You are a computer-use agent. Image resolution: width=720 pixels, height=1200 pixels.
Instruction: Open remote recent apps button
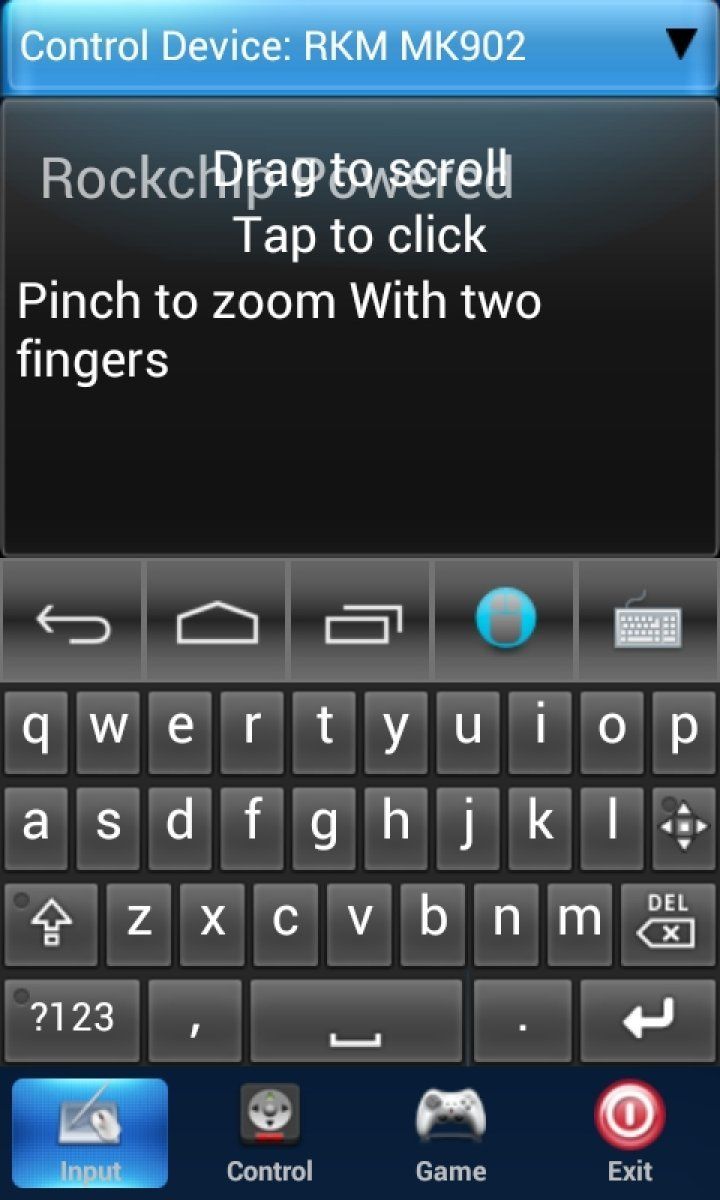pos(361,622)
